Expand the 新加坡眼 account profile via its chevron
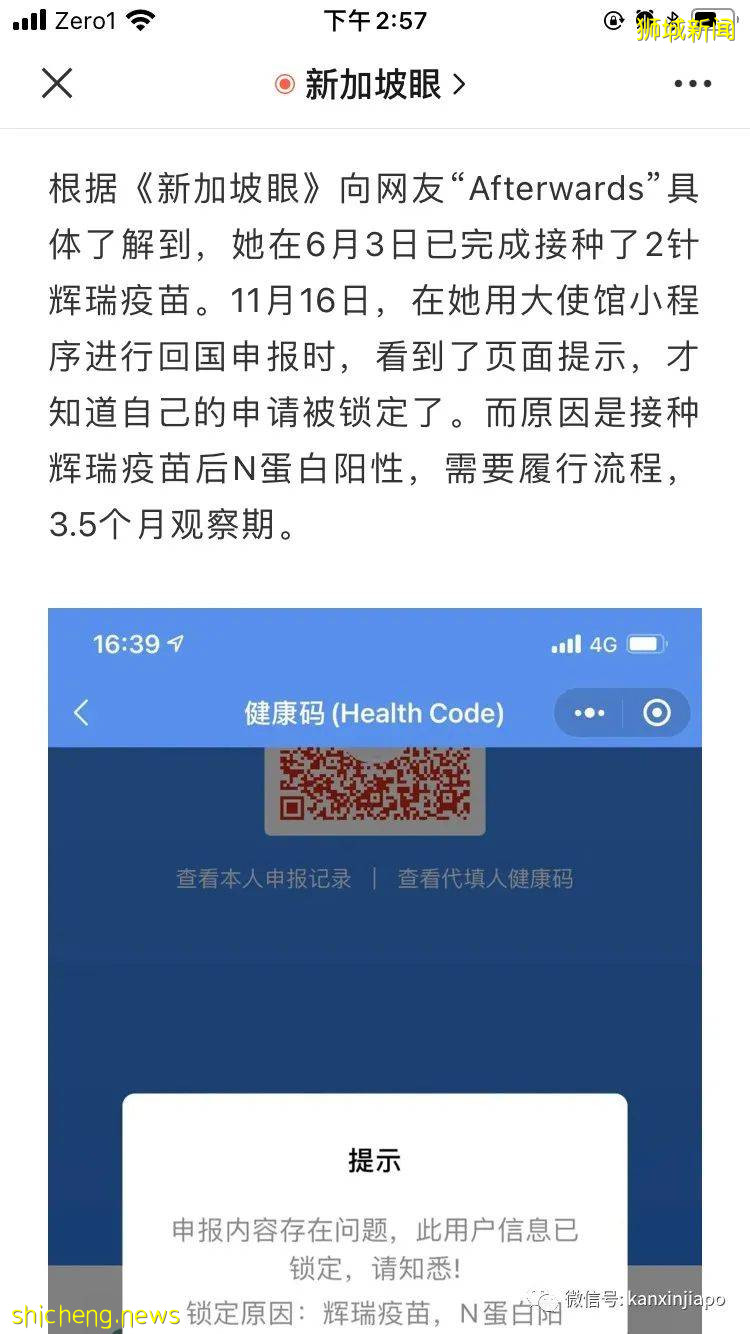 458,84
